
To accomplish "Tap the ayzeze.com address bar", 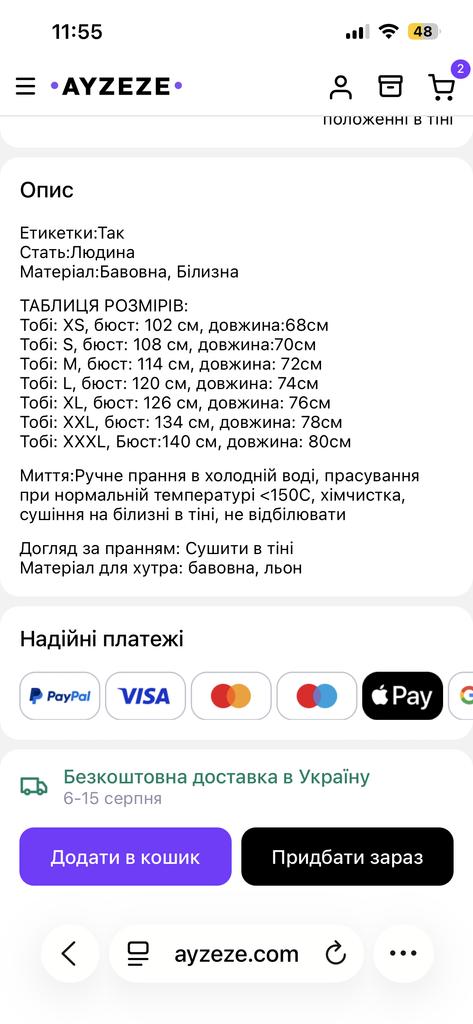I will coord(236,953).
